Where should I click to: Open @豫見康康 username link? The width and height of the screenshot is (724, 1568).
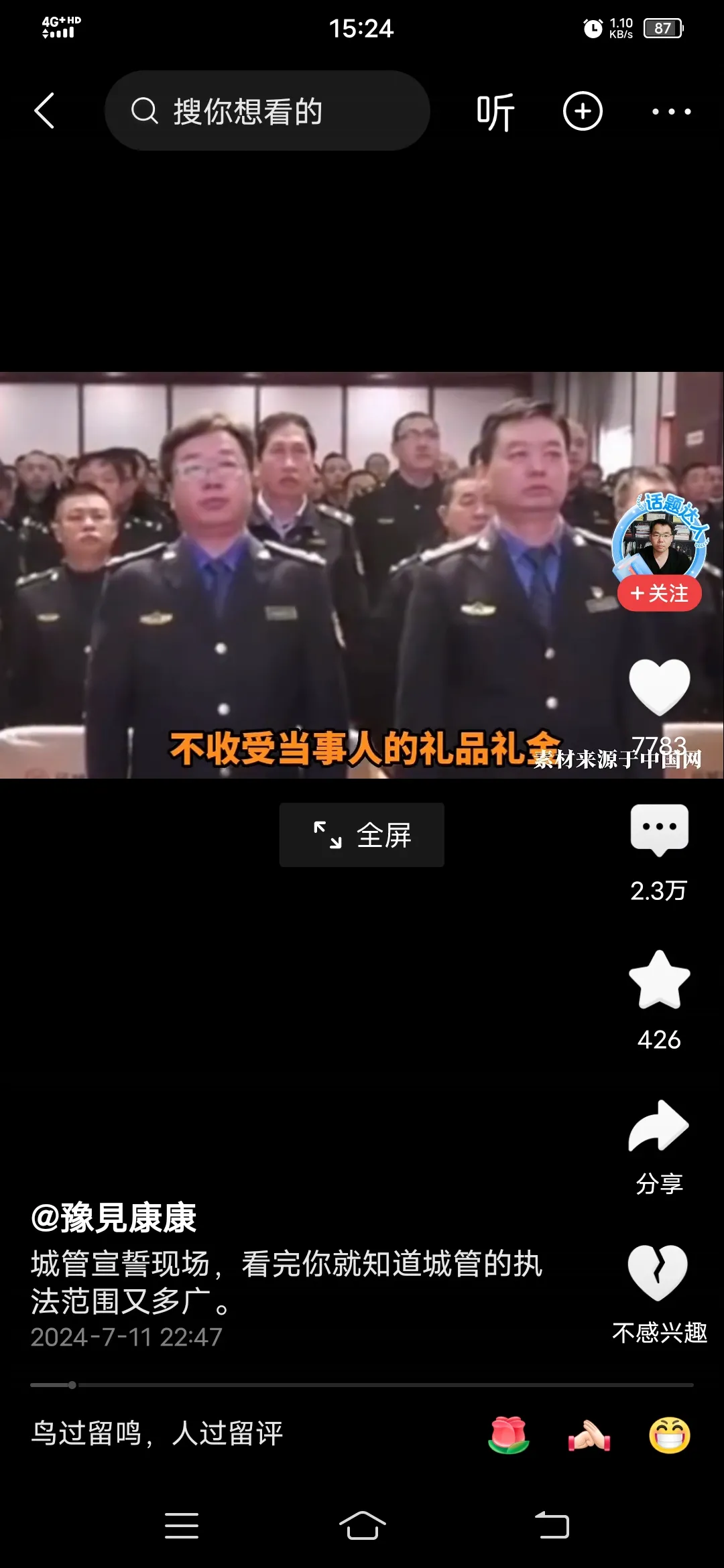point(114,1218)
